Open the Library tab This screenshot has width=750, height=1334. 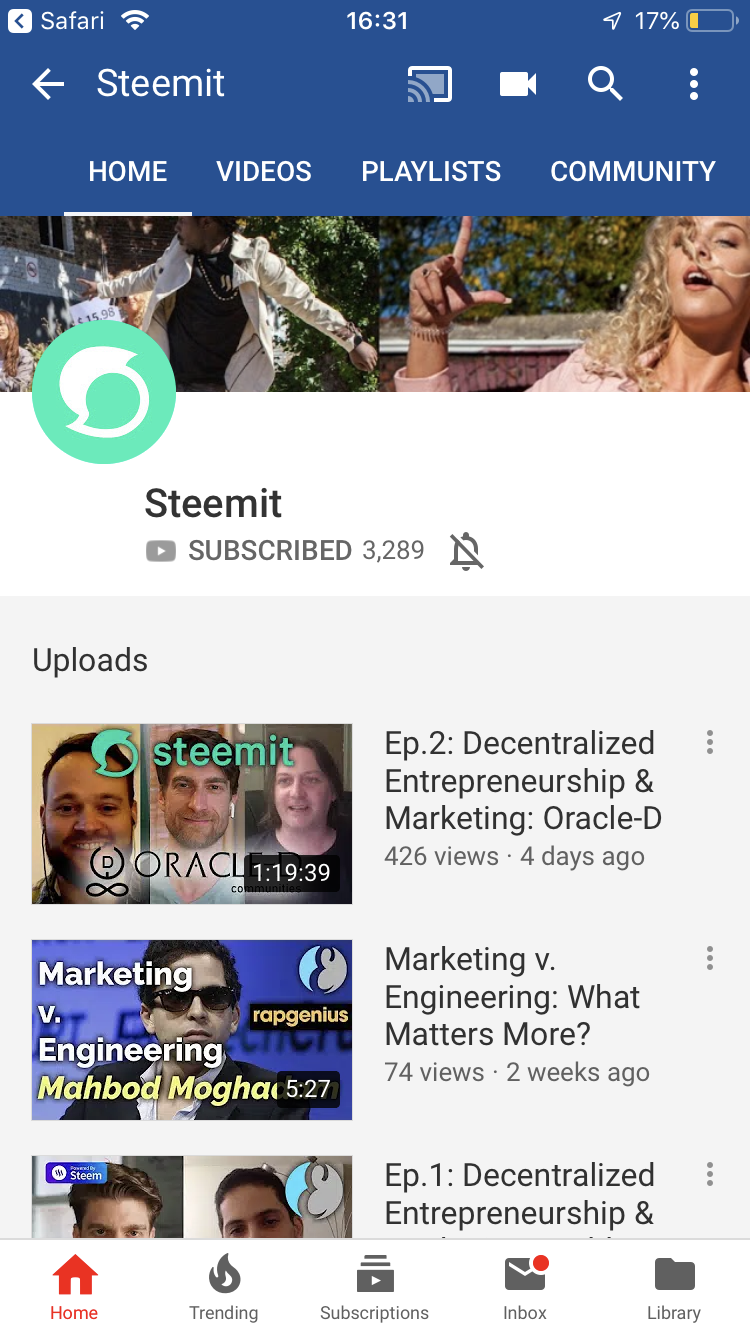pos(674,1288)
